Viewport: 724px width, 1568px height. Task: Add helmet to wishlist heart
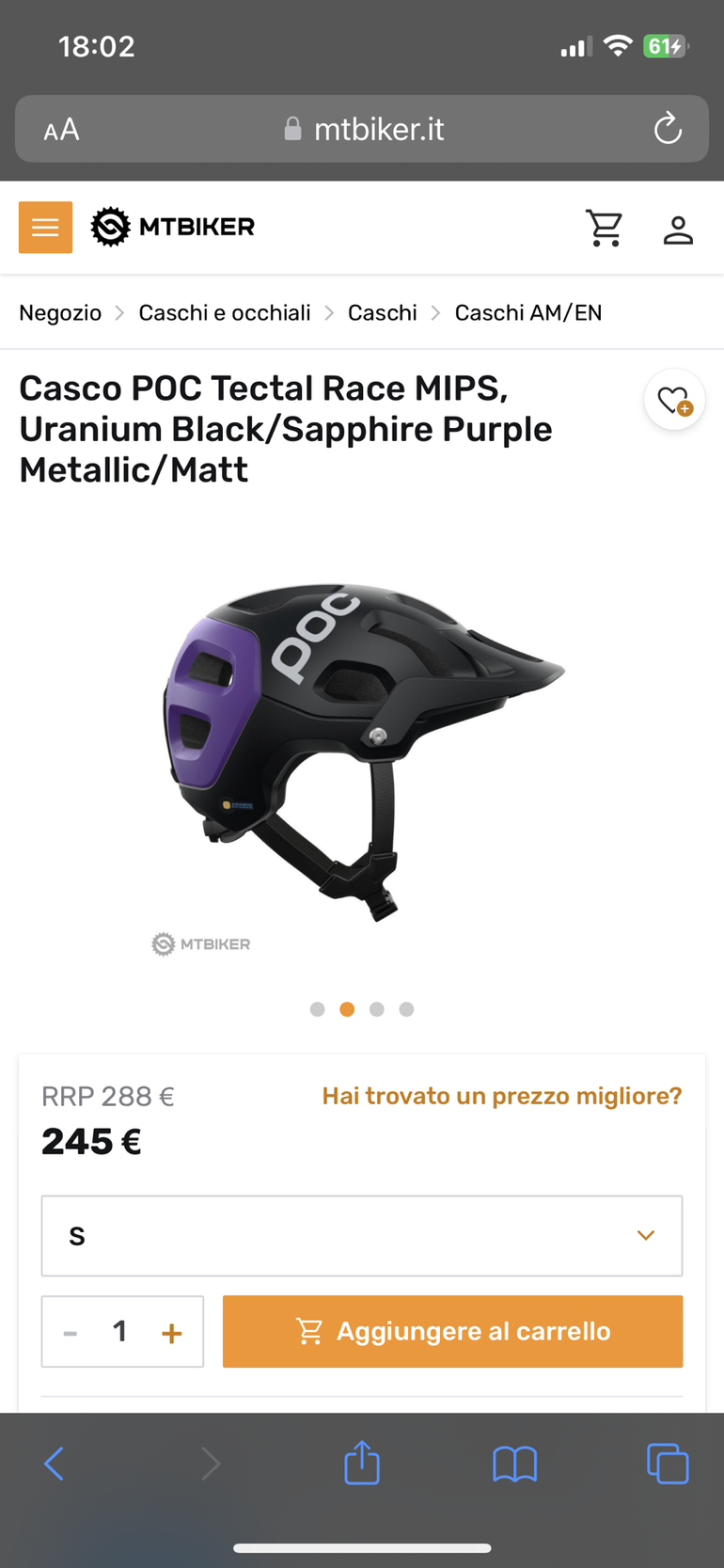point(674,401)
